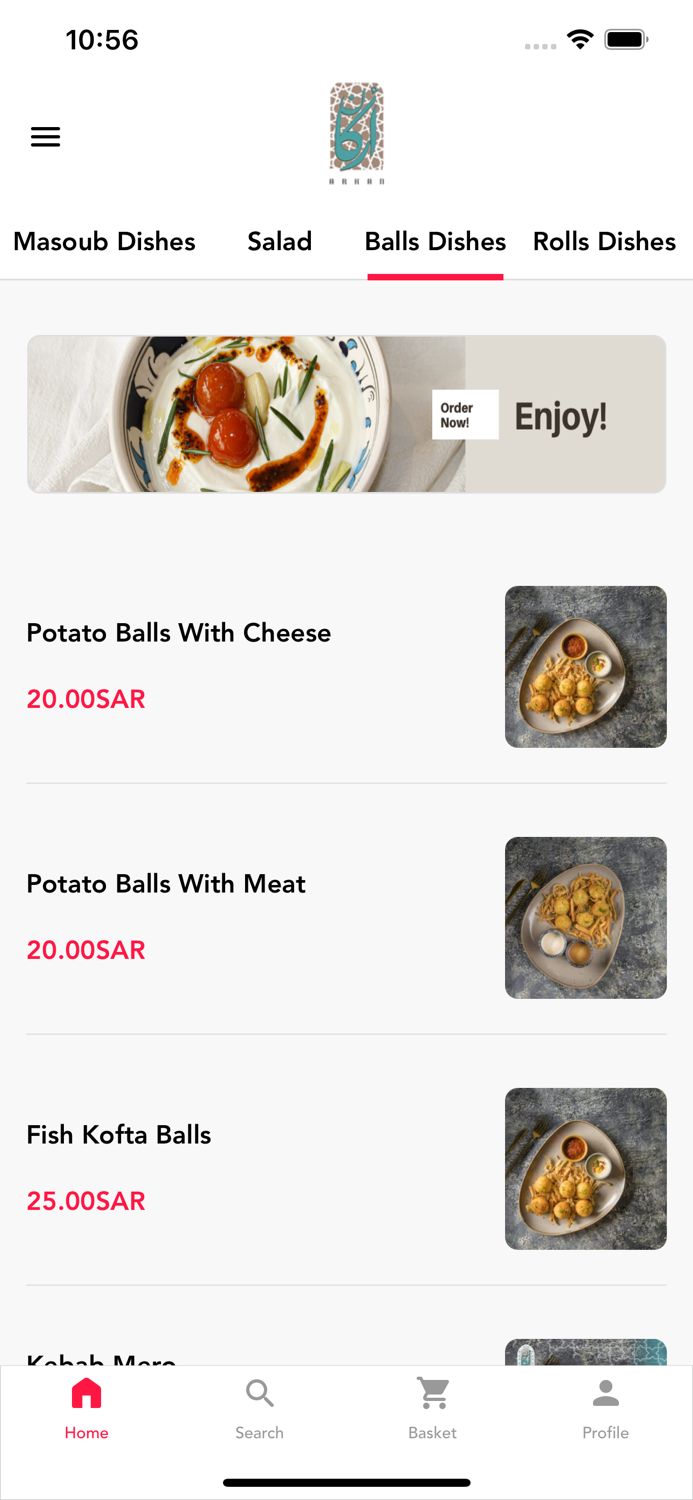Switch to the Profile tab
The image size is (693, 1500).
tap(606, 1408)
